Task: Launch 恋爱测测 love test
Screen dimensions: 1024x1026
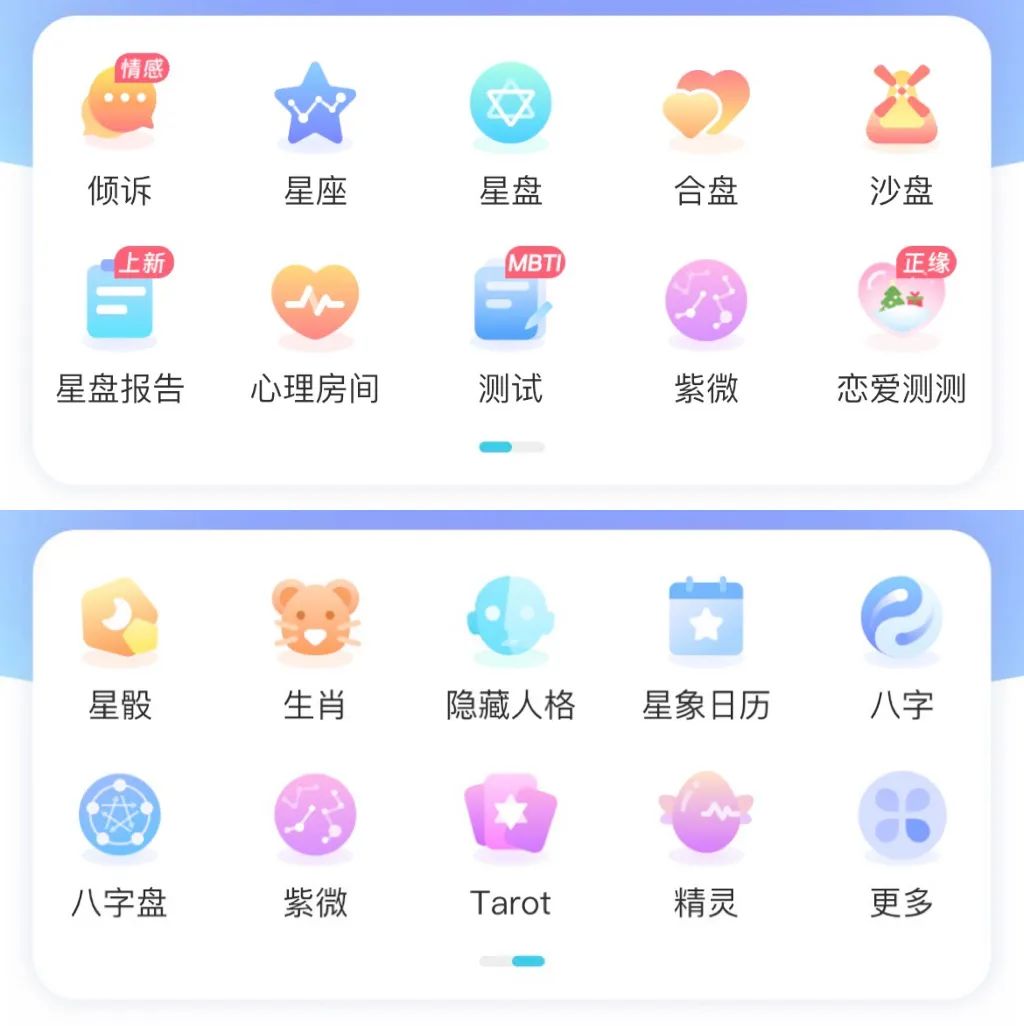Action: [x=901, y=303]
